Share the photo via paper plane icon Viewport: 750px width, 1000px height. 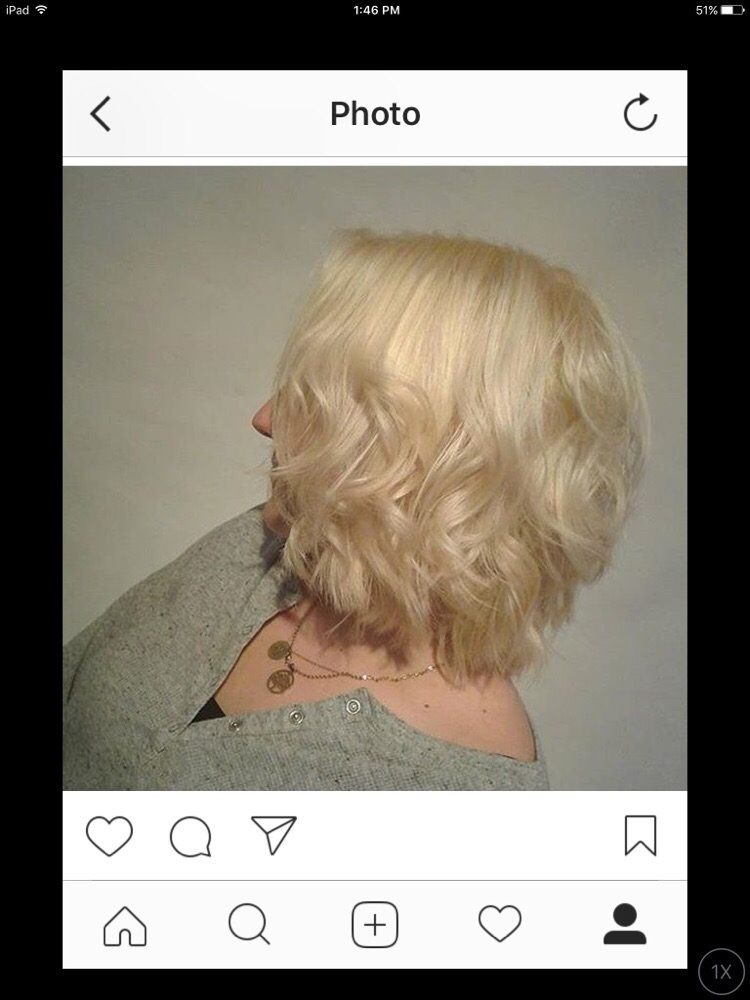coord(273,836)
